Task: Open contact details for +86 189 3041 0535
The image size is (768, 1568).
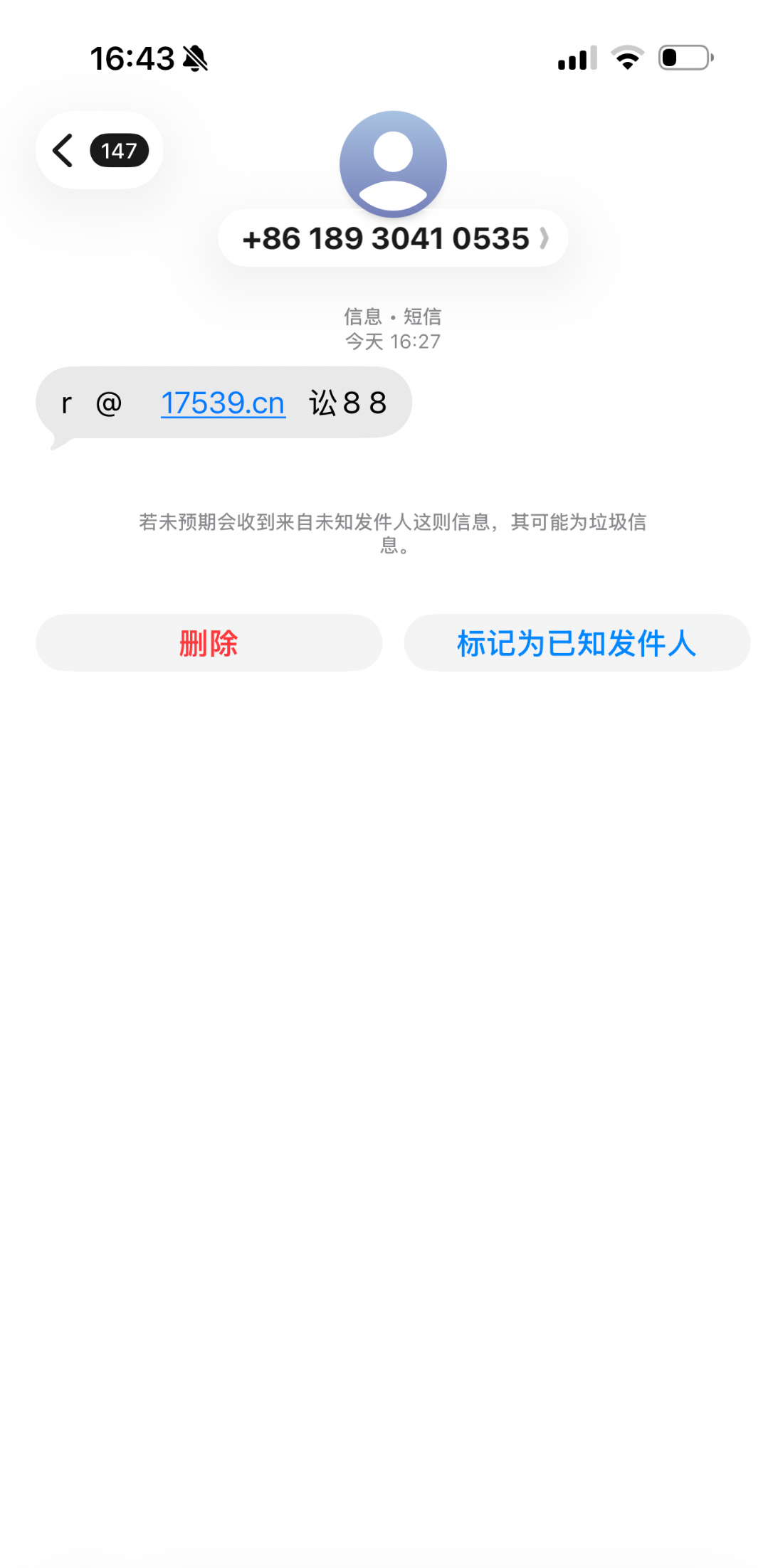Action: [x=393, y=238]
